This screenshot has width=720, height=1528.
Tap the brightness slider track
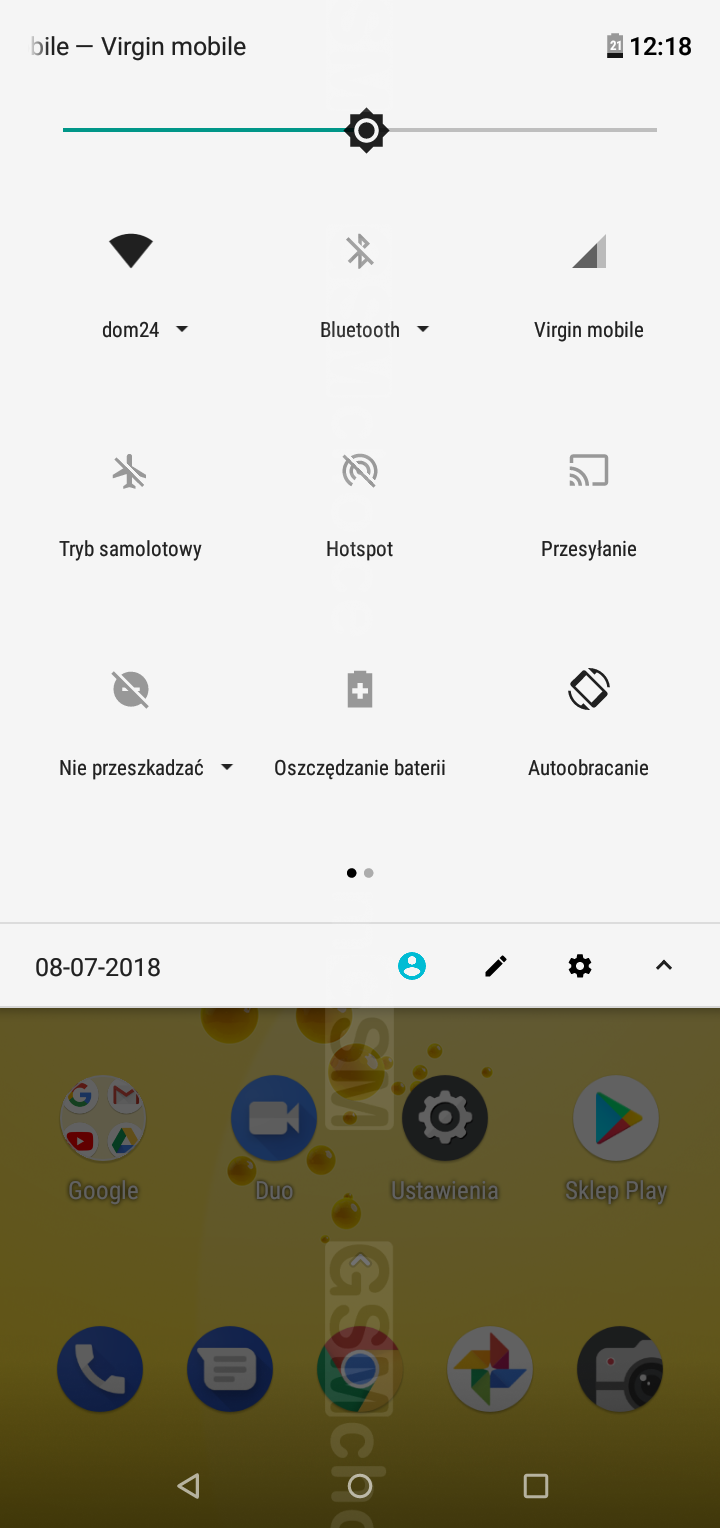tap(360, 130)
